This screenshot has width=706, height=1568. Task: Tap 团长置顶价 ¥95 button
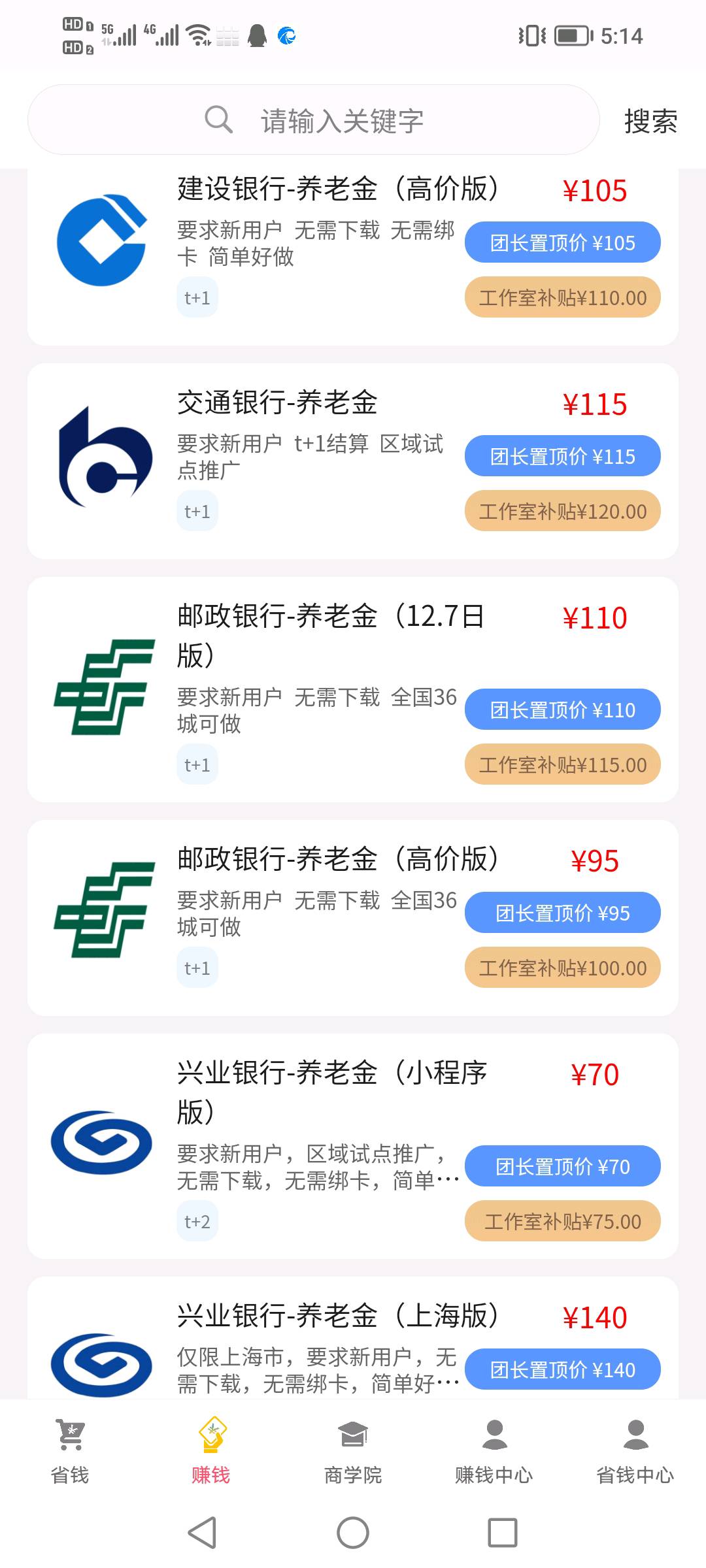point(562,913)
